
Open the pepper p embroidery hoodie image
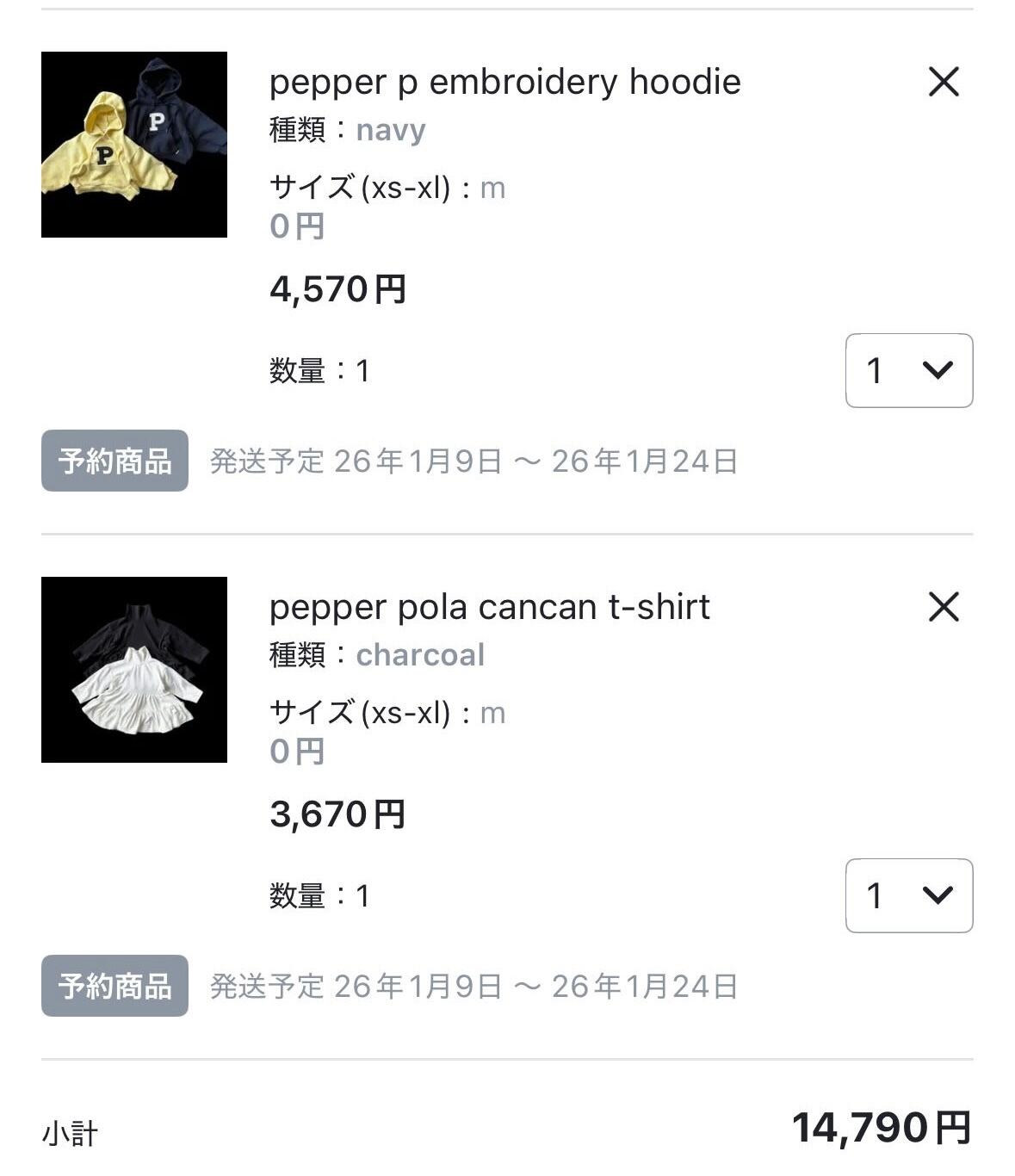pyautogui.click(x=134, y=145)
